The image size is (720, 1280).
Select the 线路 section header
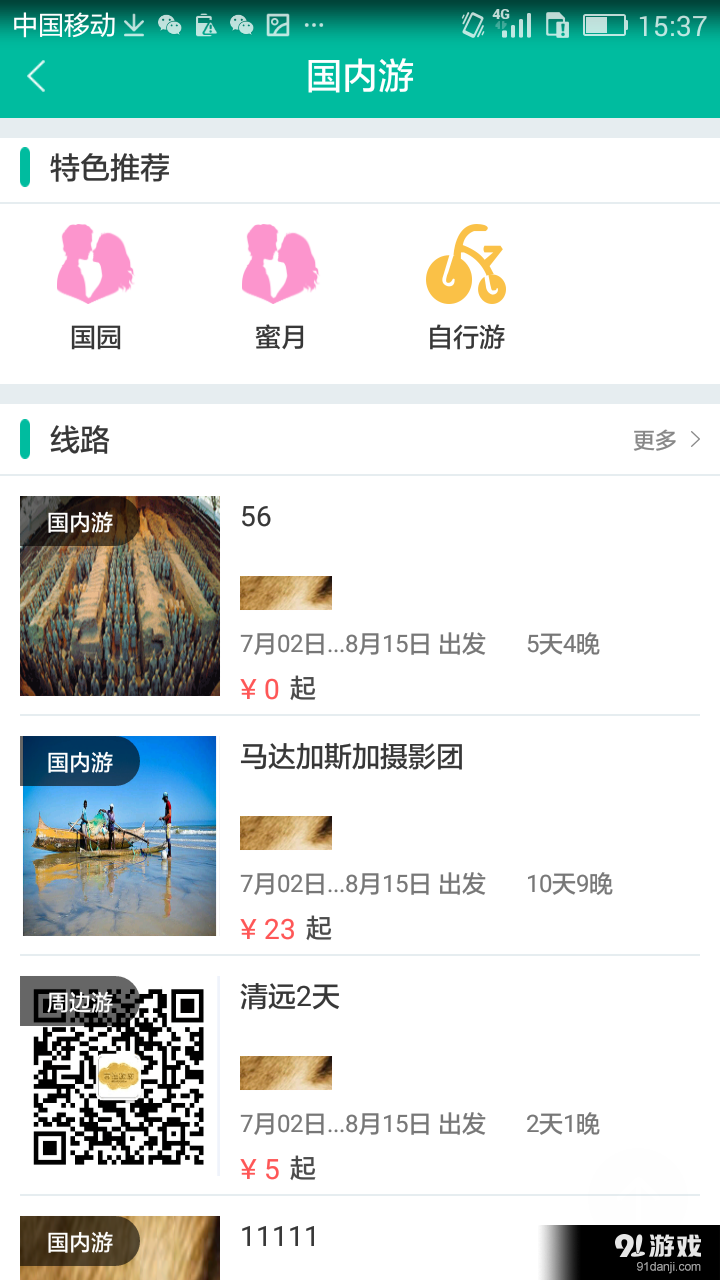[80, 440]
